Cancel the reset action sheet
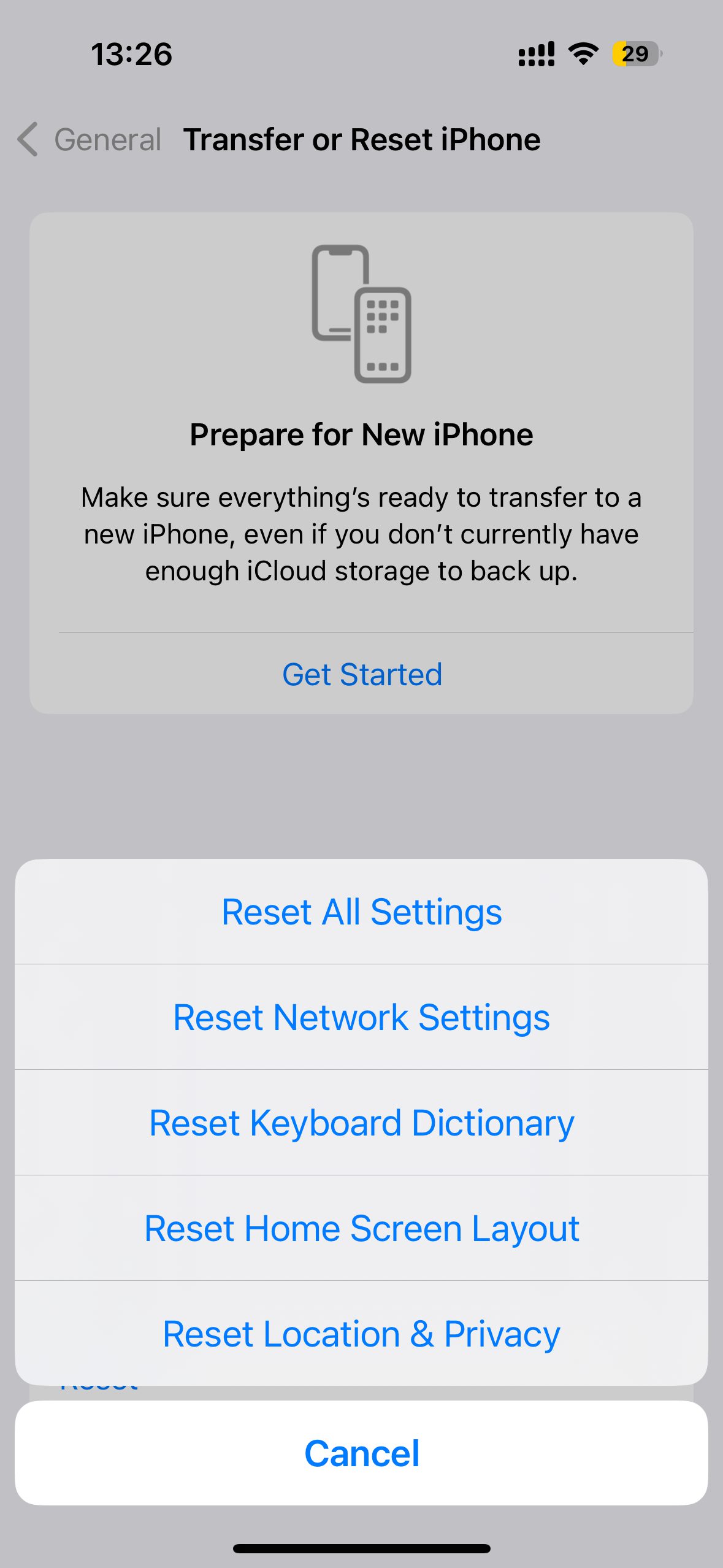 361,1453
